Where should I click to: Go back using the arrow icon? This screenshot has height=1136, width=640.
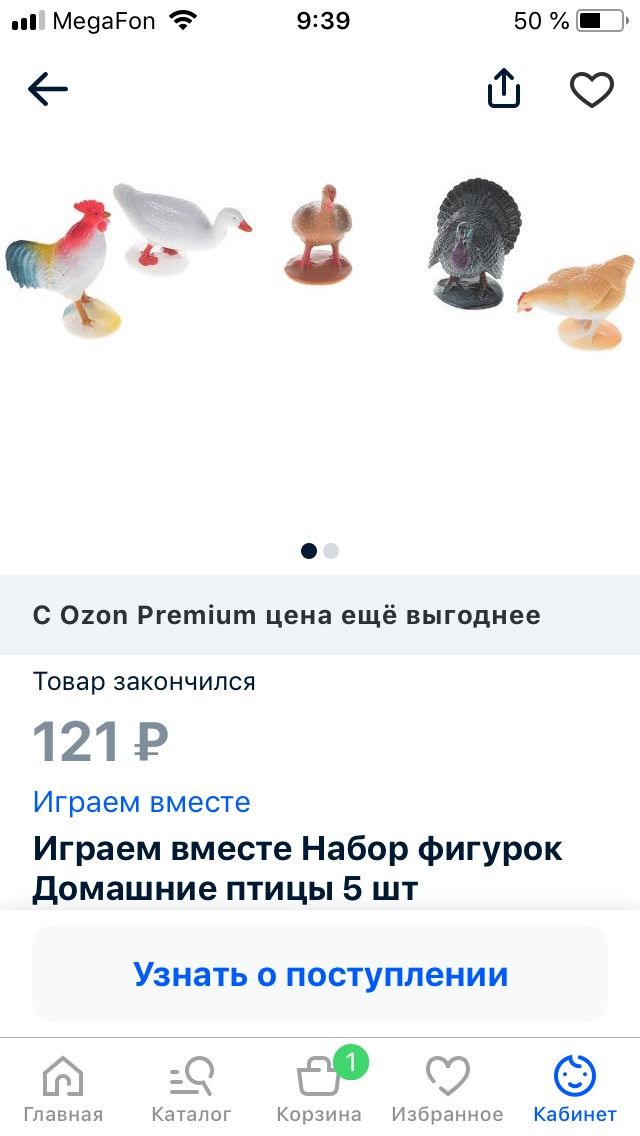(47, 90)
